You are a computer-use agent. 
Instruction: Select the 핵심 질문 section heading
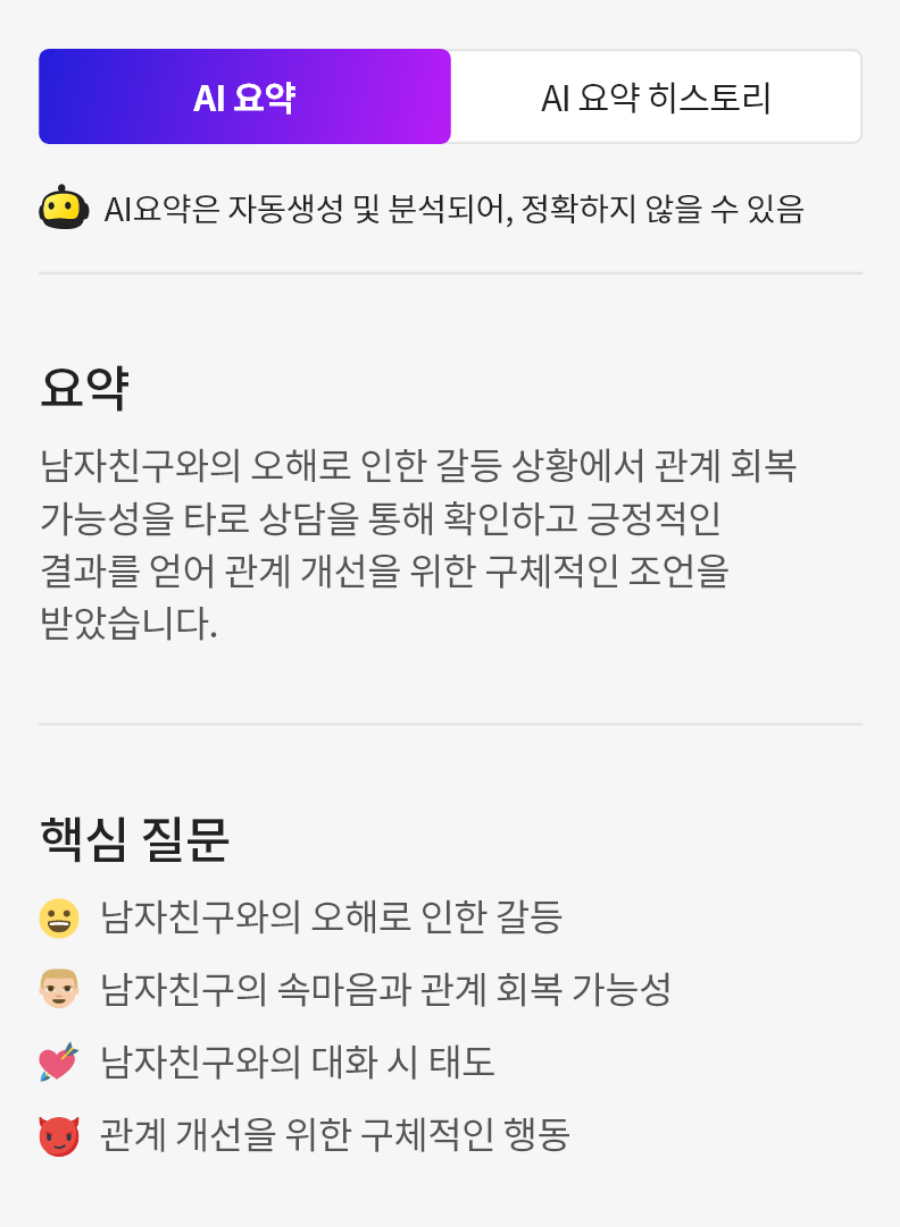pyautogui.click(x=135, y=838)
